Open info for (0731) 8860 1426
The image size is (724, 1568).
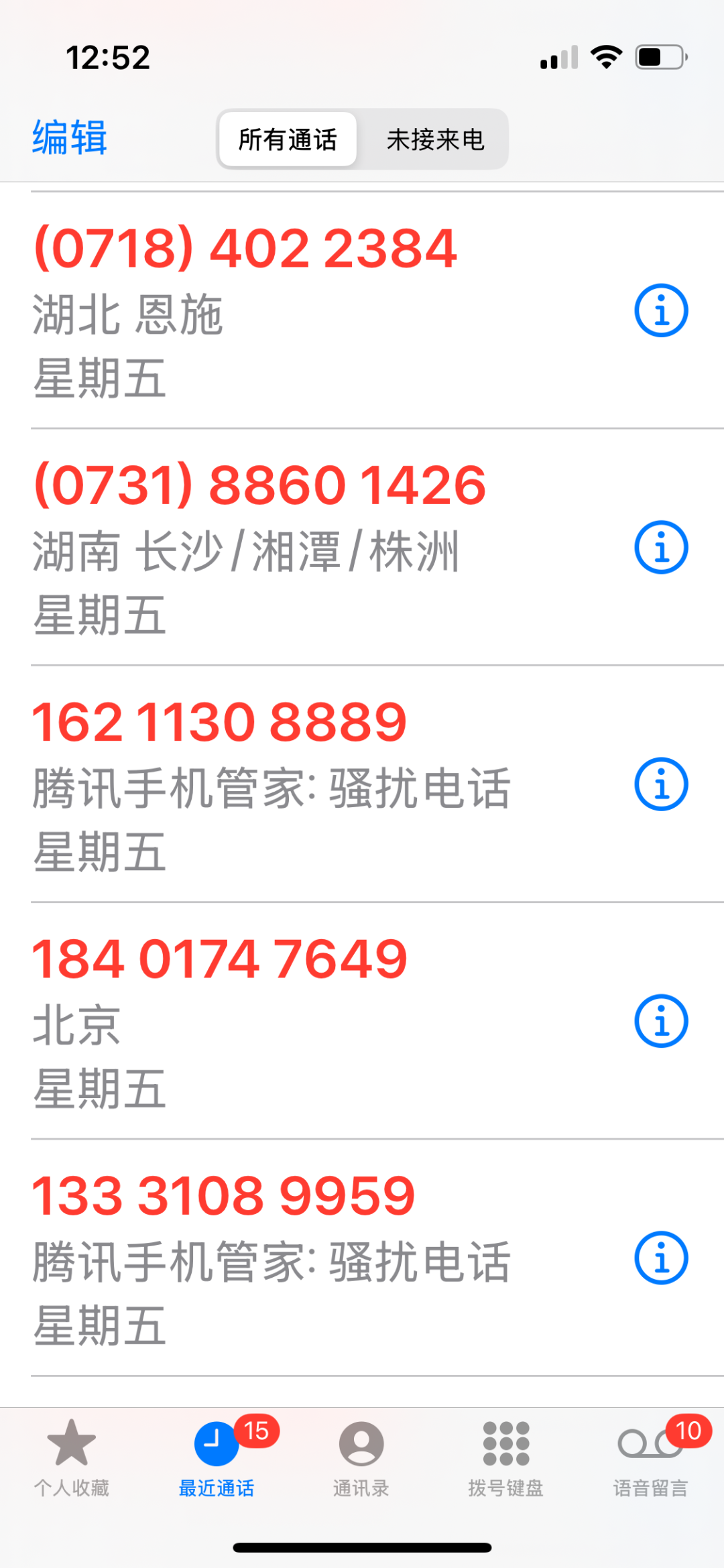pyautogui.click(x=661, y=548)
